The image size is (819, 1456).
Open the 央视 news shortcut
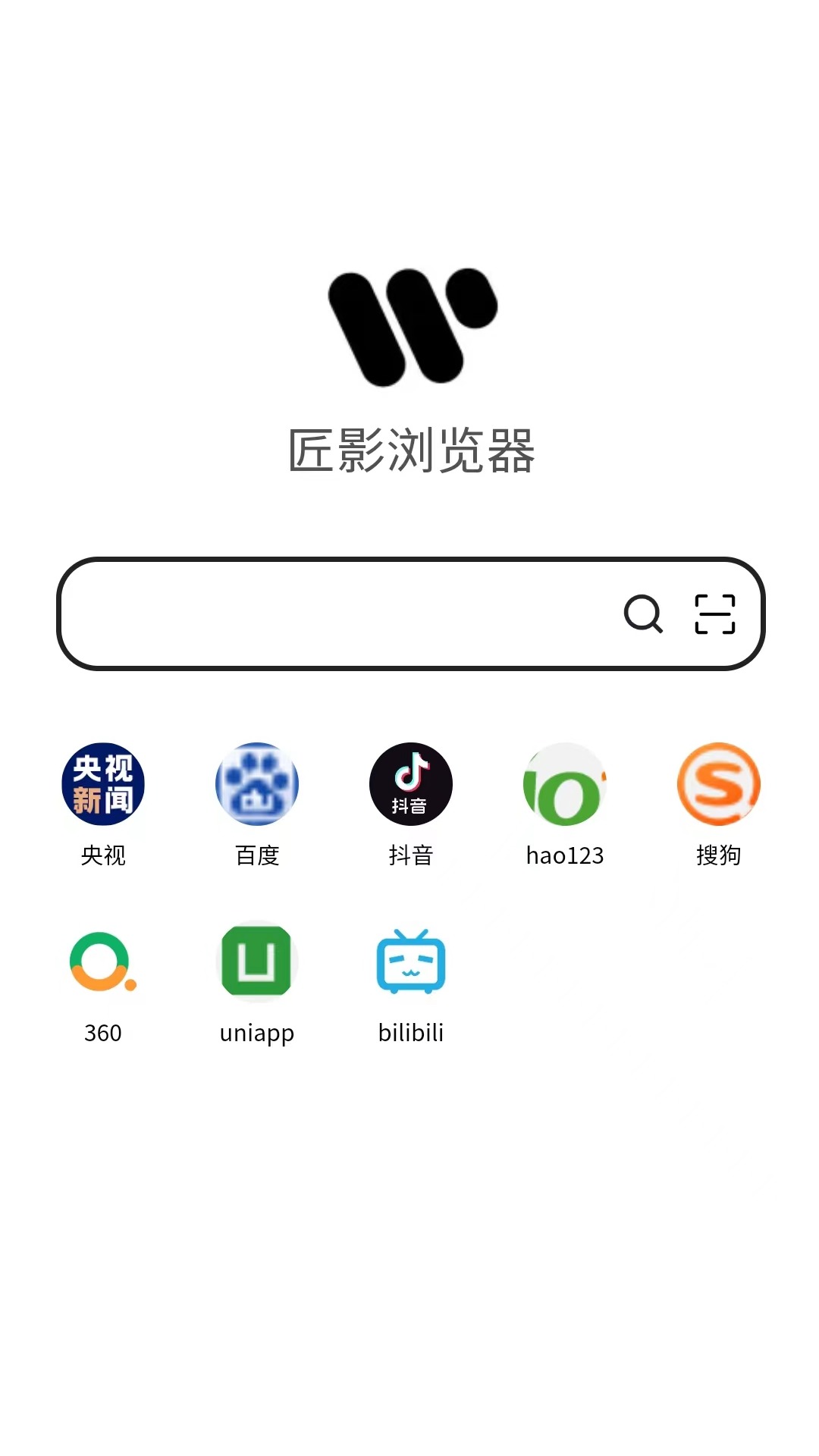(x=103, y=785)
